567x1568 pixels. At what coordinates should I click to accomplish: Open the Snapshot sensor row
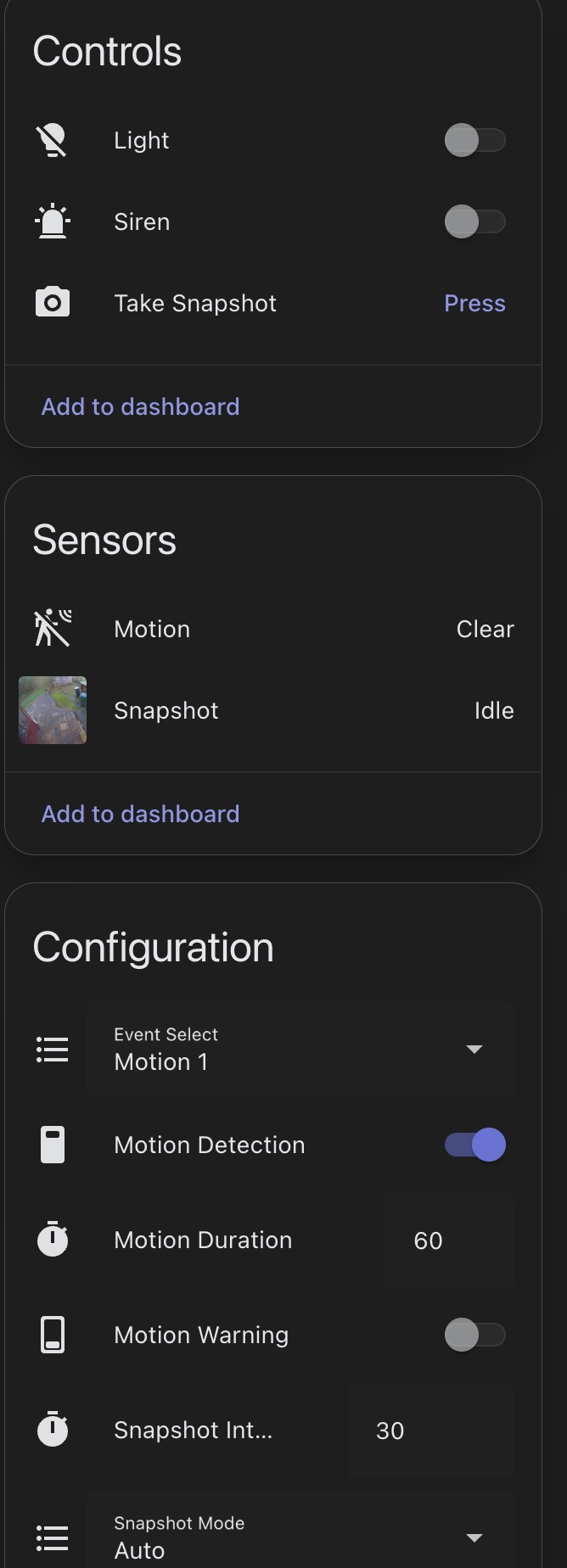tap(272, 710)
